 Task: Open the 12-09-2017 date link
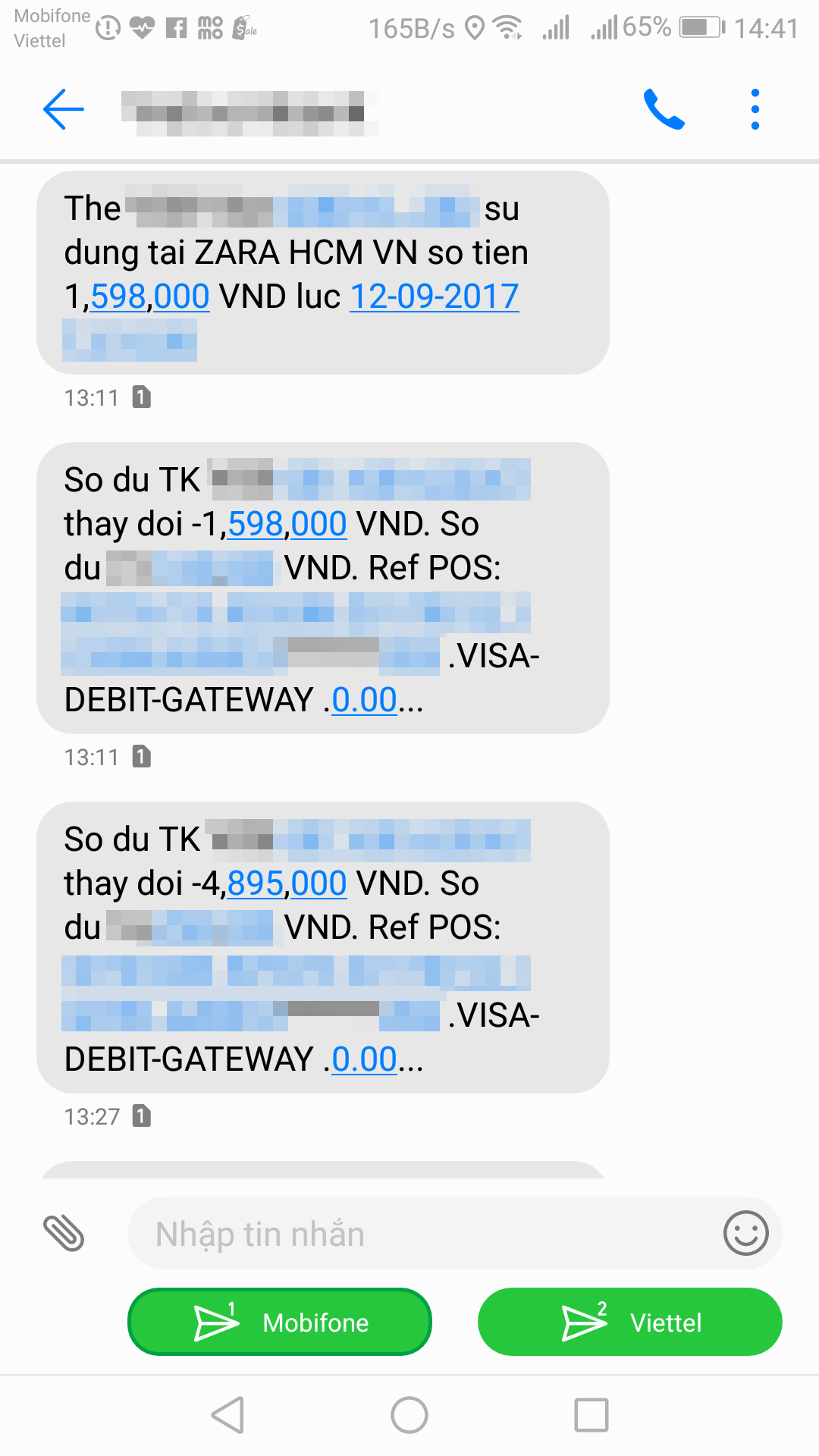tap(434, 297)
